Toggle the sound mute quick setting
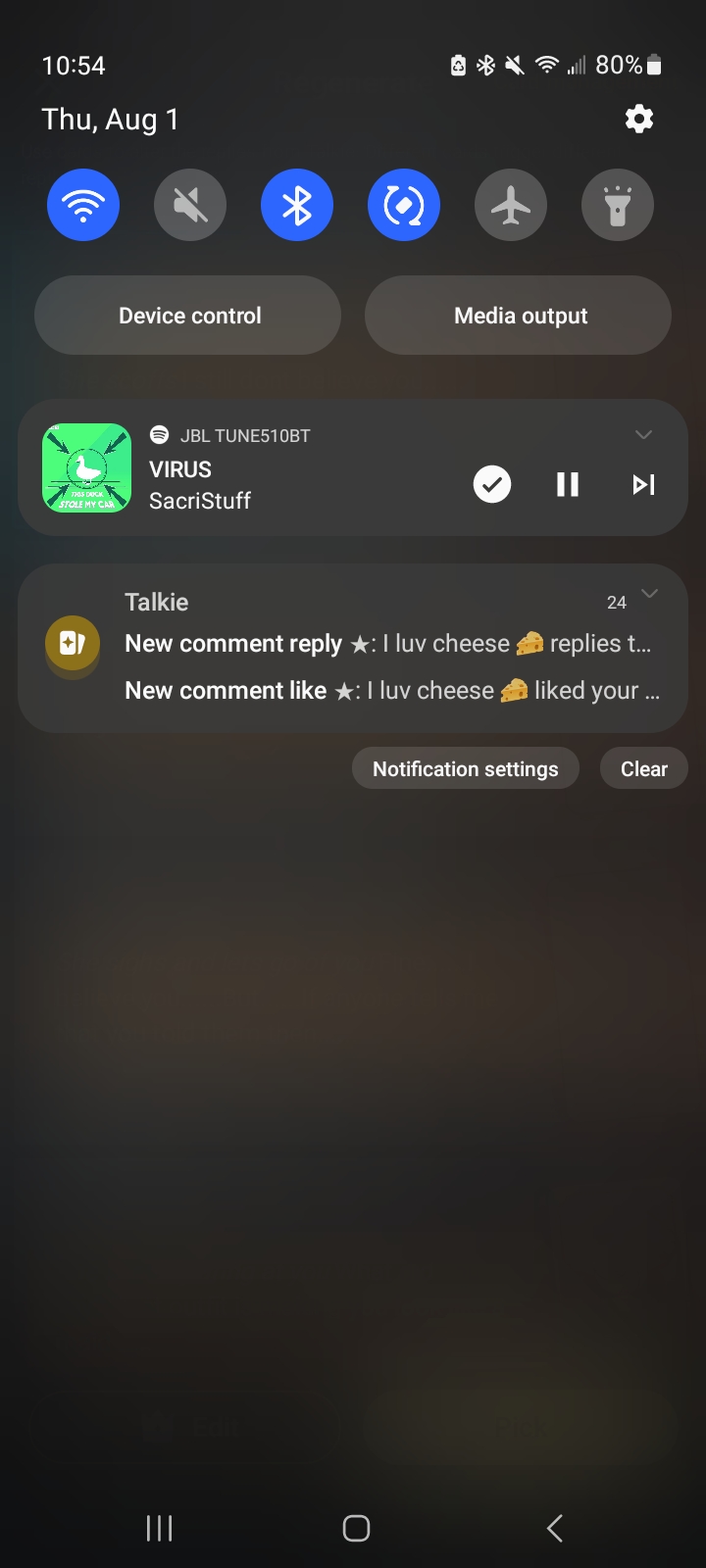 point(190,205)
